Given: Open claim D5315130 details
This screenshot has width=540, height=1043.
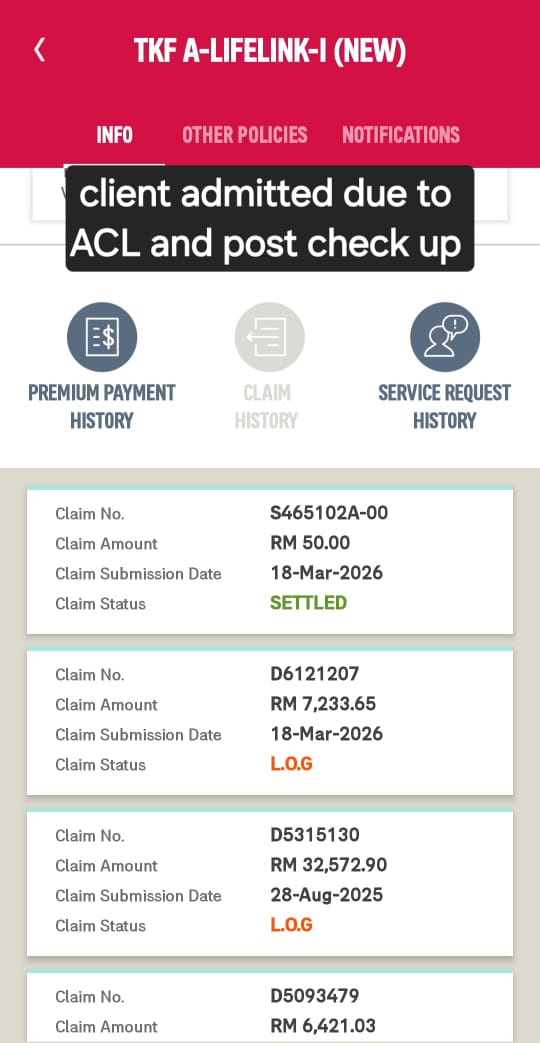Looking at the screenshot, I should [270, 882].
